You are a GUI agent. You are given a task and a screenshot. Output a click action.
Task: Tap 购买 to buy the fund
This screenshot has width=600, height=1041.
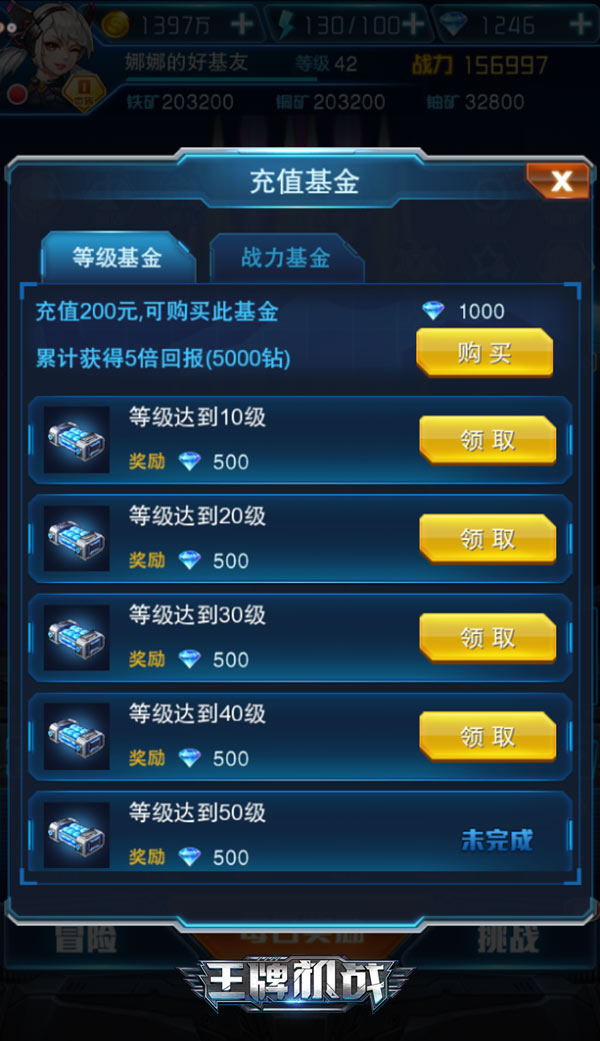485,352
